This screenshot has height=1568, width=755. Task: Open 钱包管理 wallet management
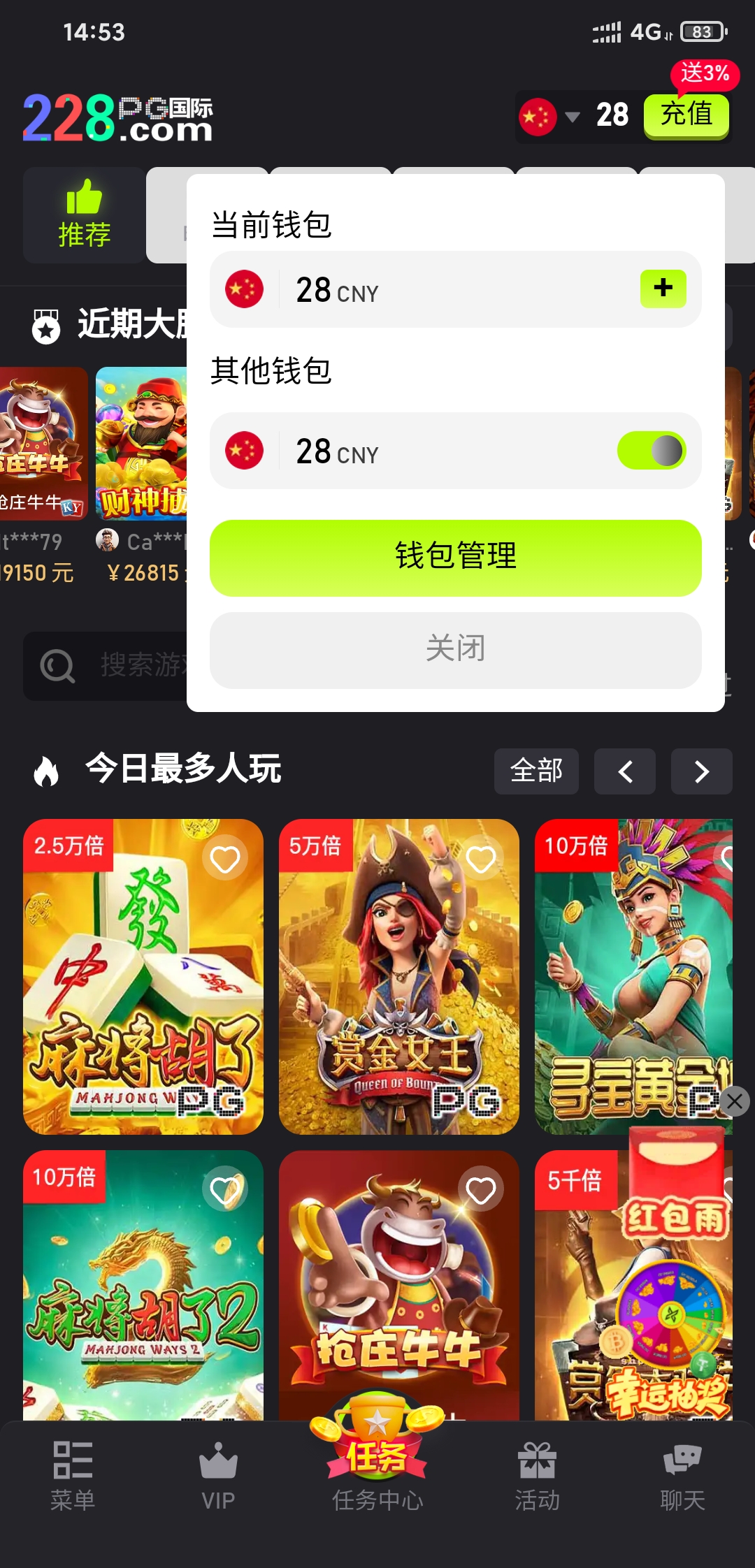pos(455,558)
